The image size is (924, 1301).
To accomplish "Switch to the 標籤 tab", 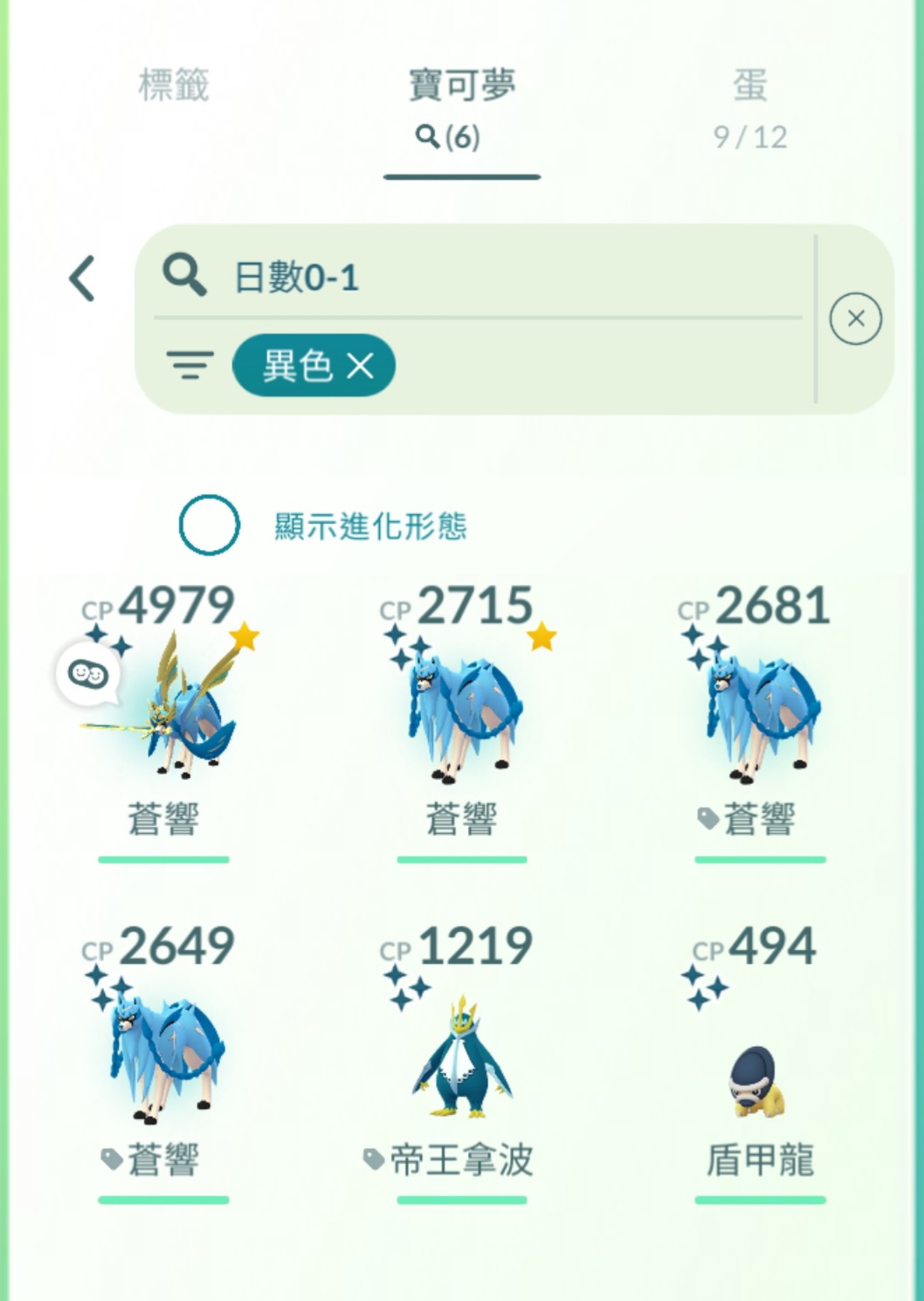I will point(174,86).
